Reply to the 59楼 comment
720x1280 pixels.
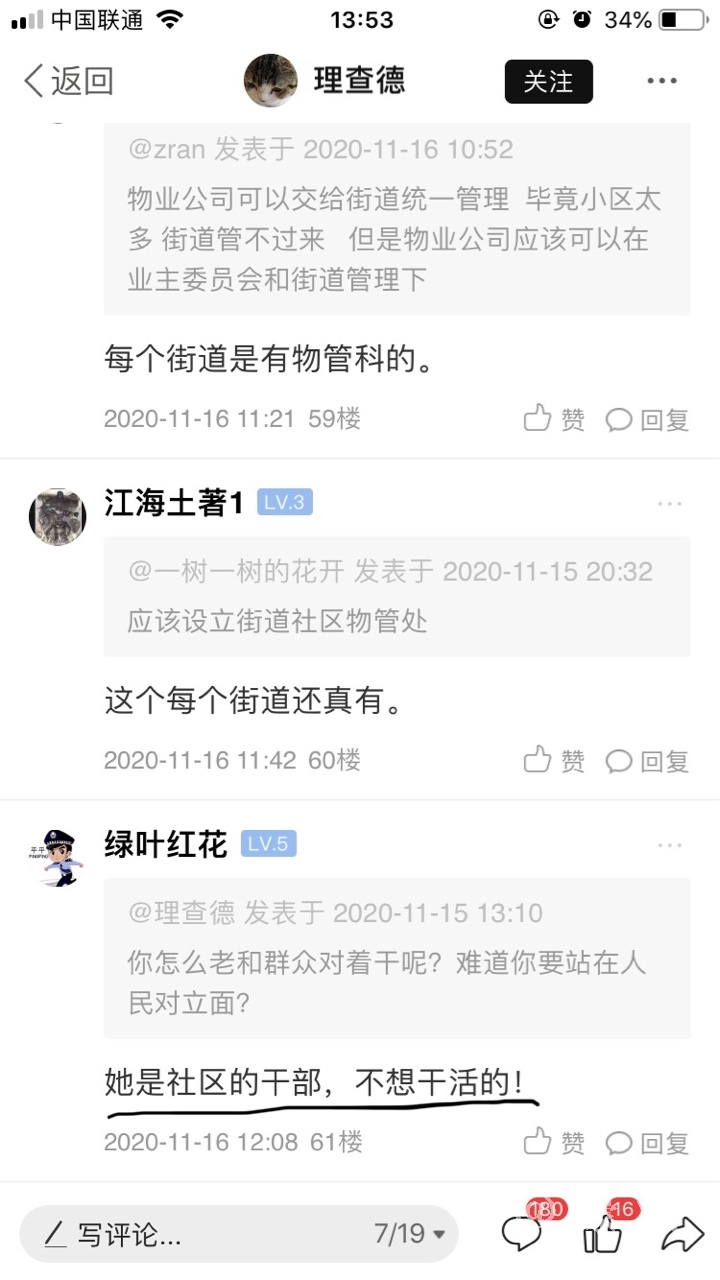648,419
